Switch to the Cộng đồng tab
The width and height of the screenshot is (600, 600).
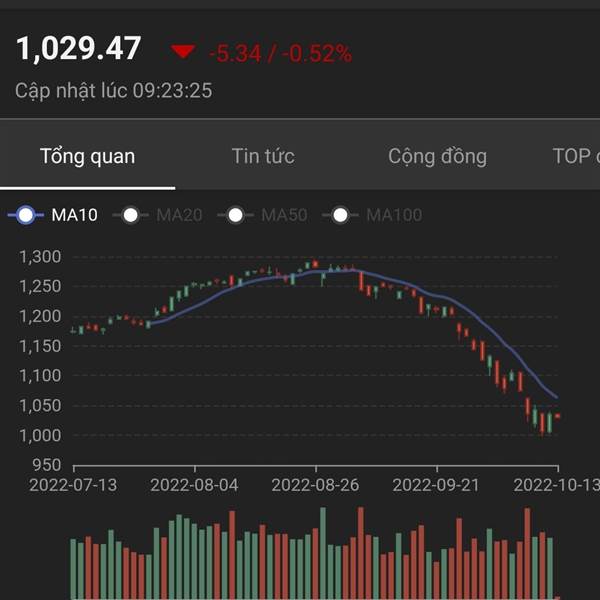pos(437,156)
